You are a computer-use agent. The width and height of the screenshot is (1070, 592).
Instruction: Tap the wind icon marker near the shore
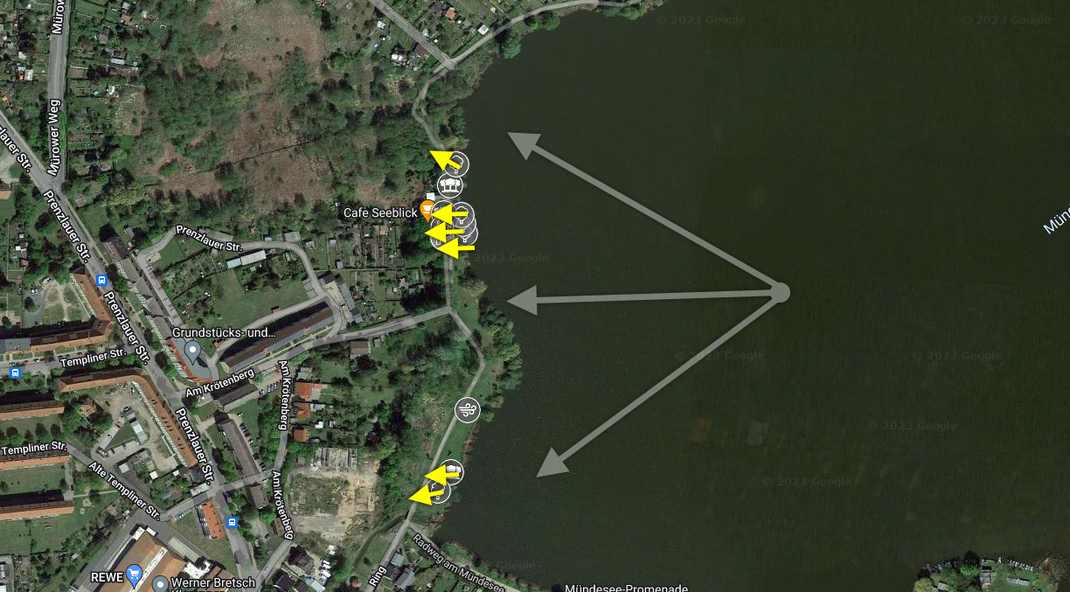click(467, 410)
